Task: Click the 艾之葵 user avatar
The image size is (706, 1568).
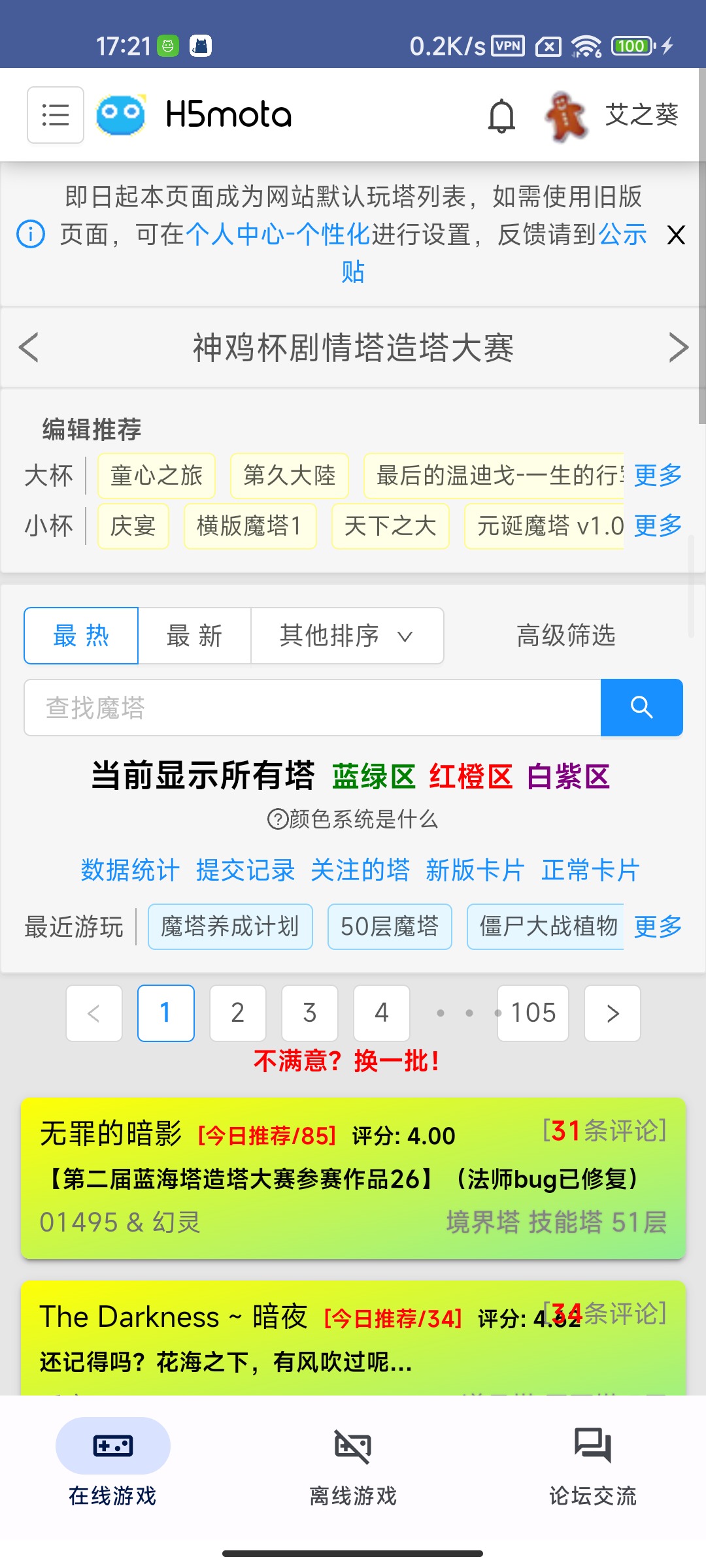Action: click(x=565, y=115)
